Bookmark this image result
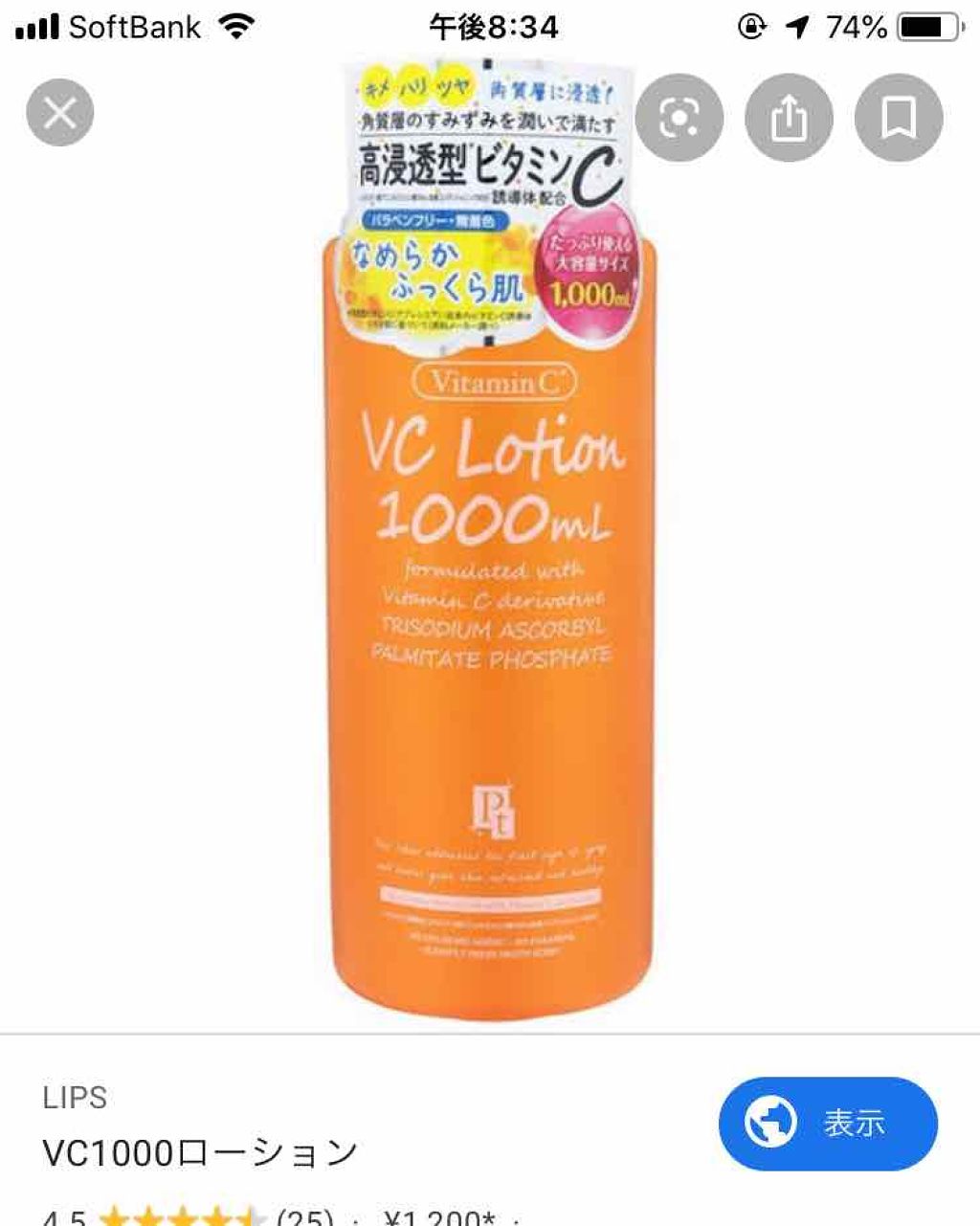 (x=896, y=116)
